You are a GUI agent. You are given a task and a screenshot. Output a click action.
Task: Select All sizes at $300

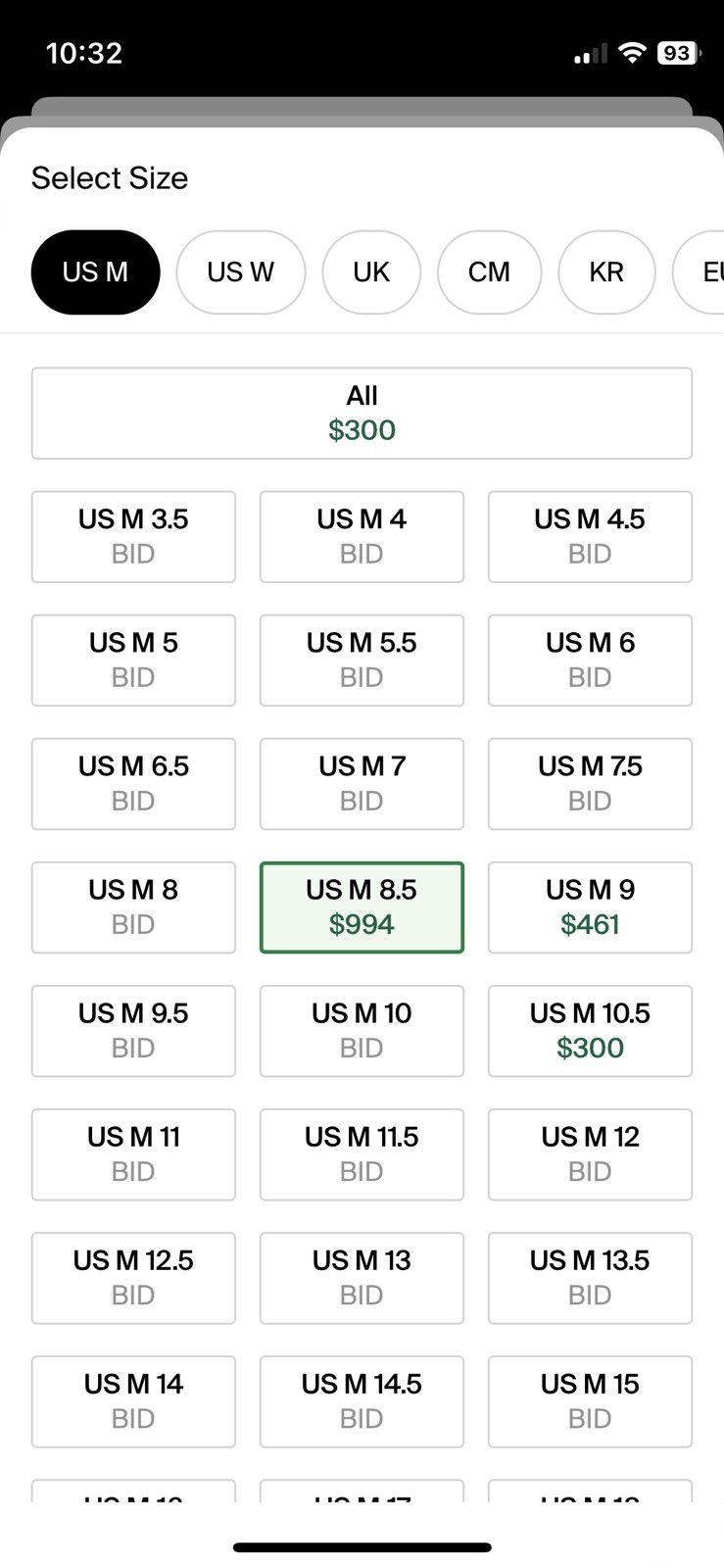362,414
